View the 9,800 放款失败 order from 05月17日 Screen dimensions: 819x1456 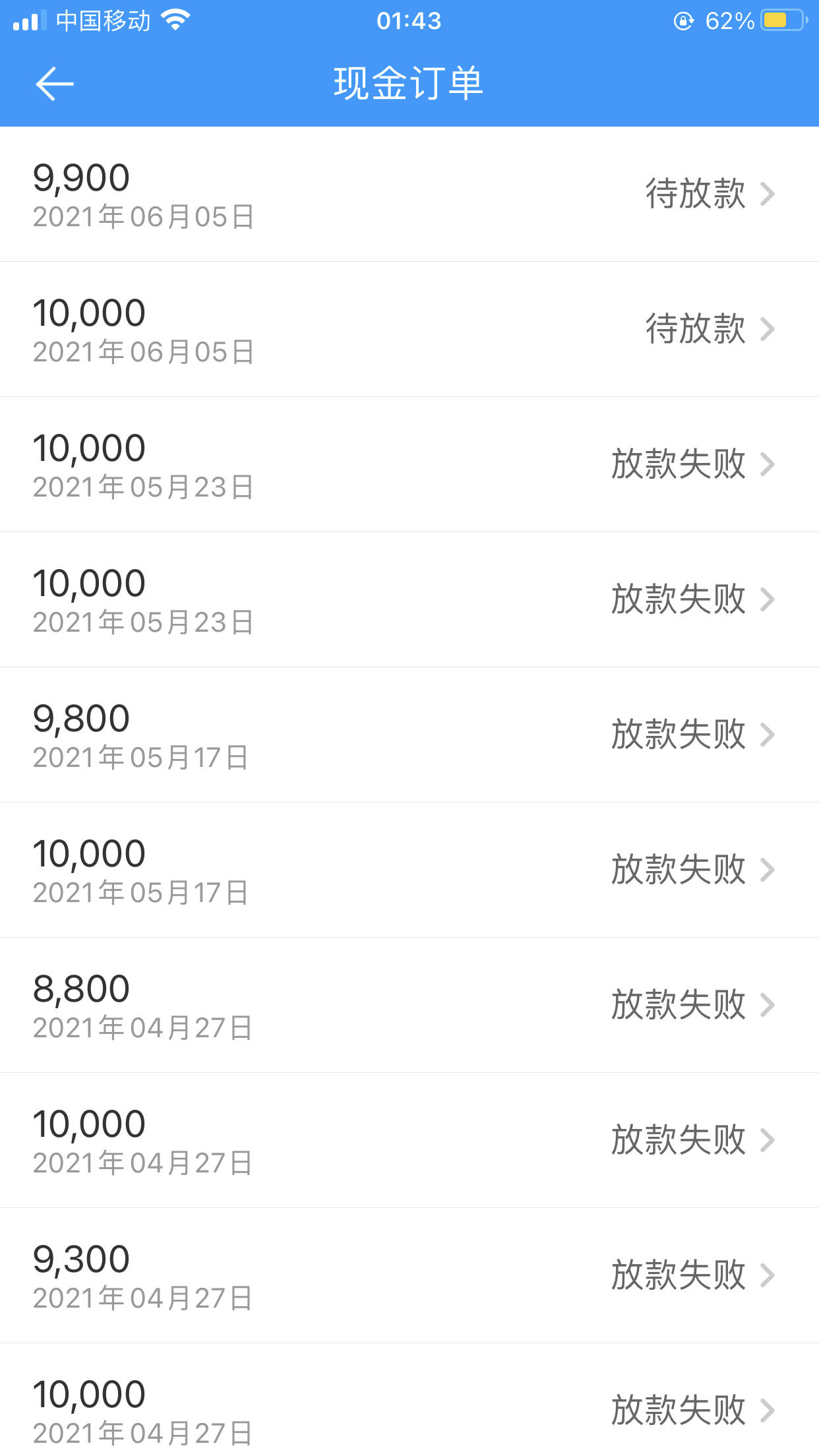[x=409, y=735]
